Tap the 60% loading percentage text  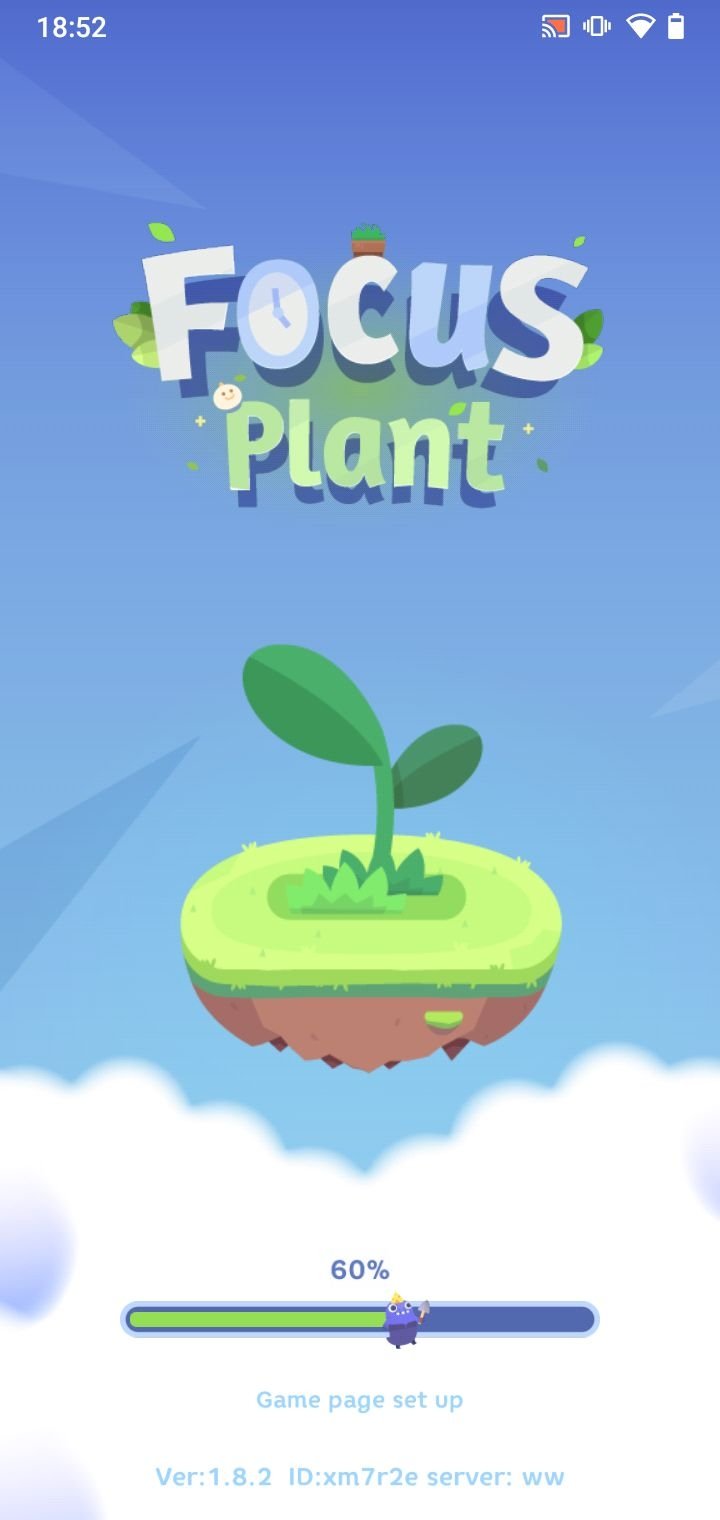click(x=358, y=1270)
